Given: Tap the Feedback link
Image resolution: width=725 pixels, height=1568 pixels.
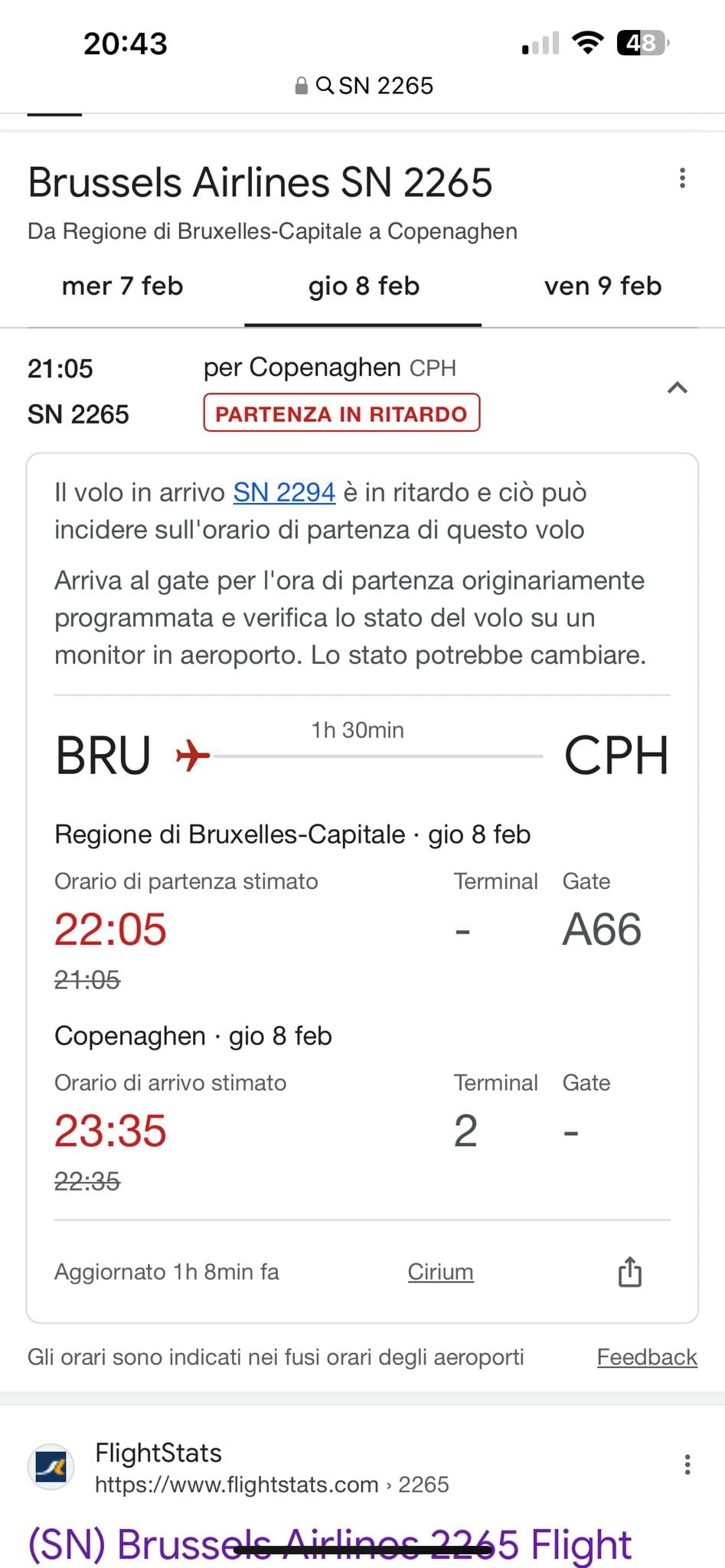Looking at the screenshot, I should click(647, 1357).
